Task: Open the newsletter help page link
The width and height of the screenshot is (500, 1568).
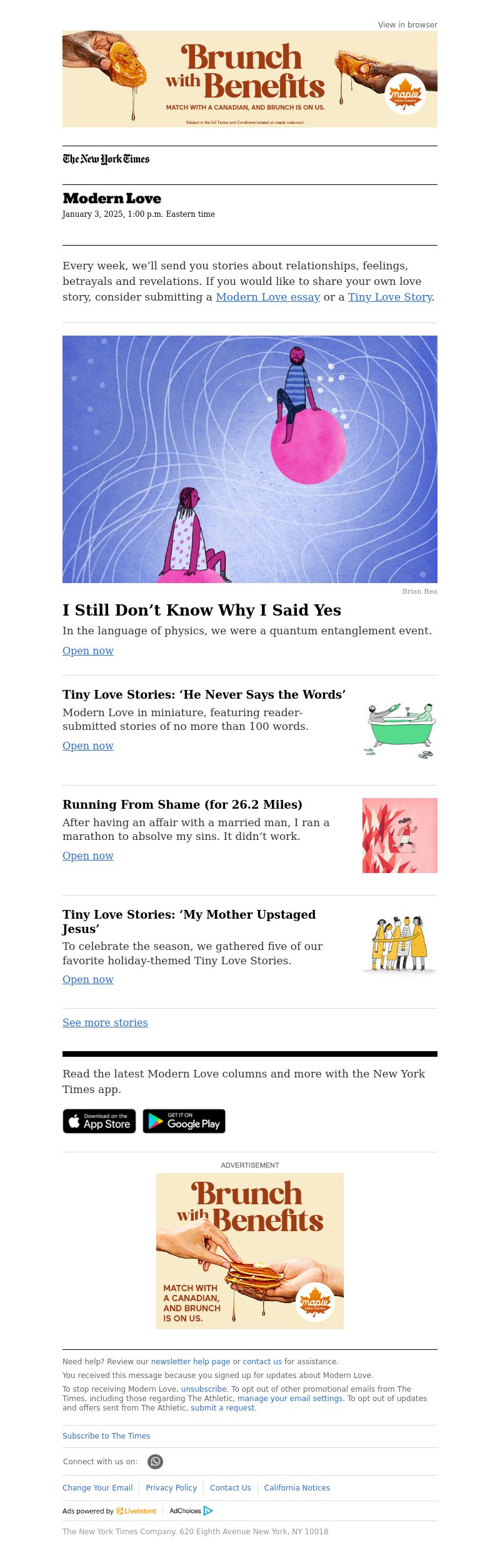Action: pos(191,1362)
